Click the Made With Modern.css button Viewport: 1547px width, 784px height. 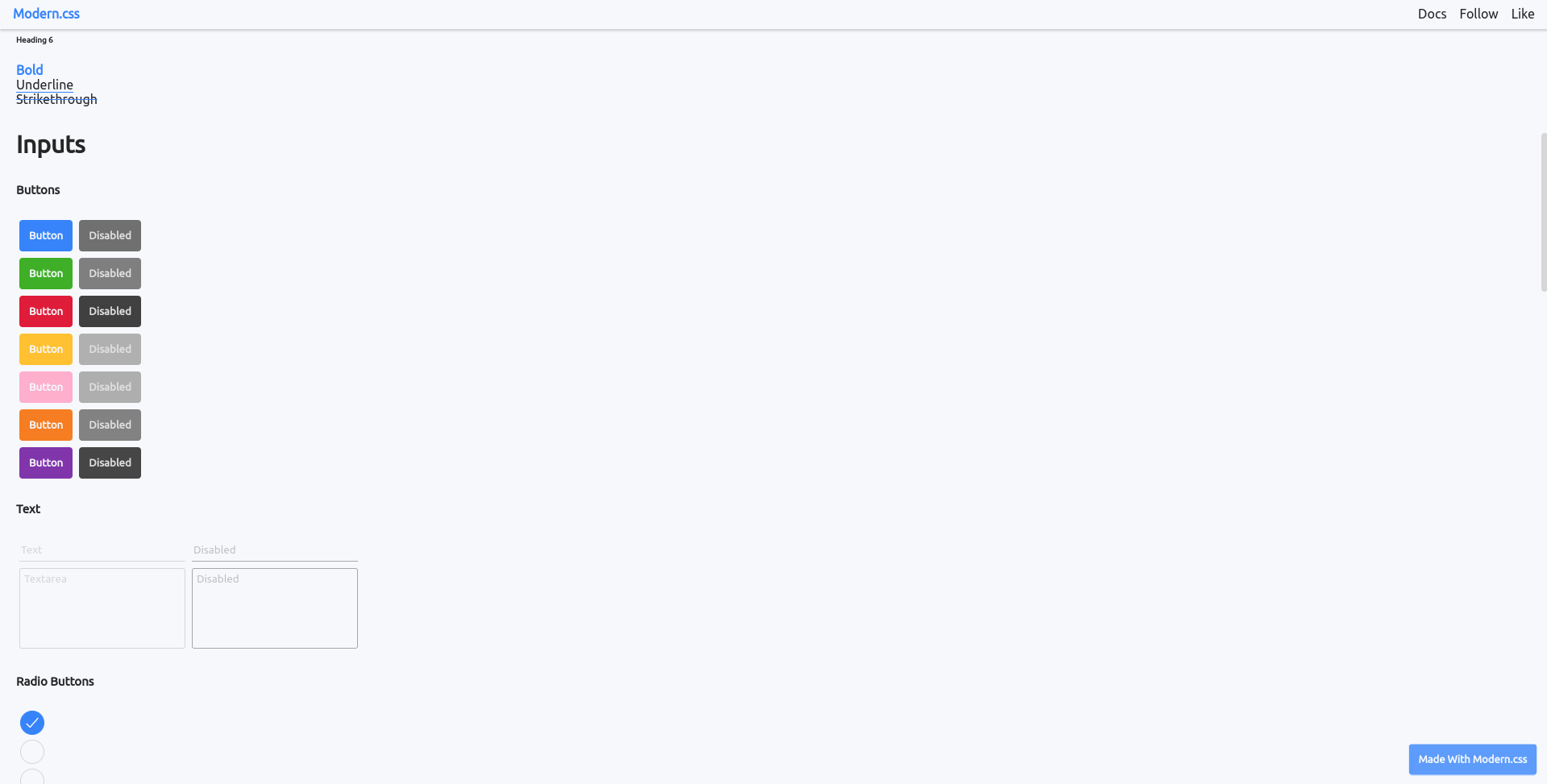(1472, 759)
